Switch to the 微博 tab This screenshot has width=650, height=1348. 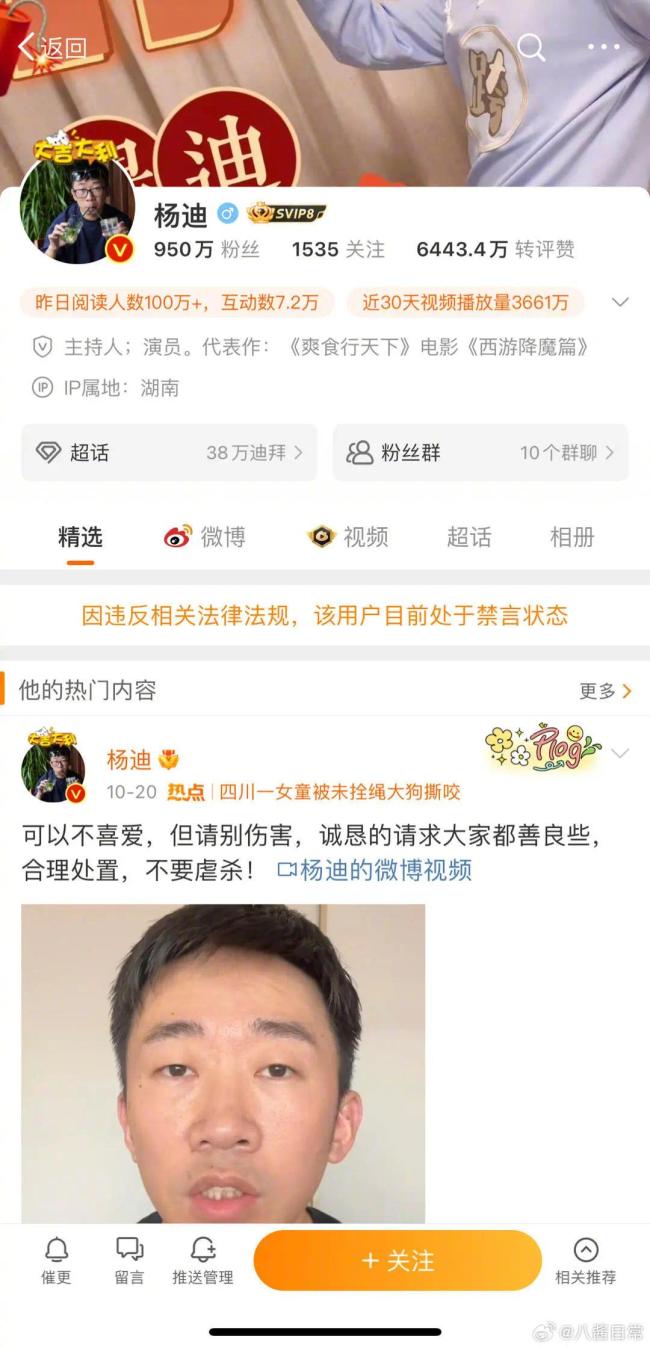click(x=205, y=537)
